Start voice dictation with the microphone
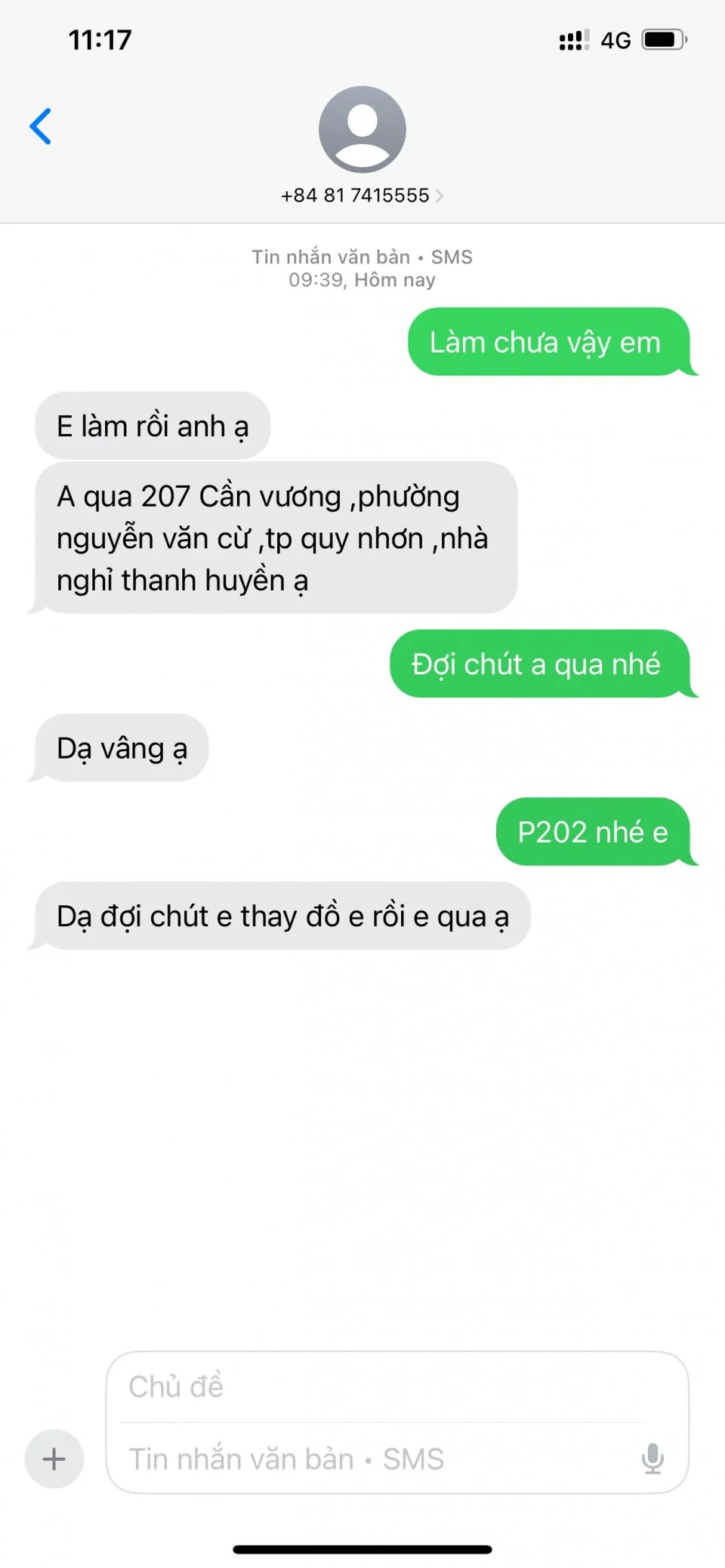 (x=652, y=1459)
